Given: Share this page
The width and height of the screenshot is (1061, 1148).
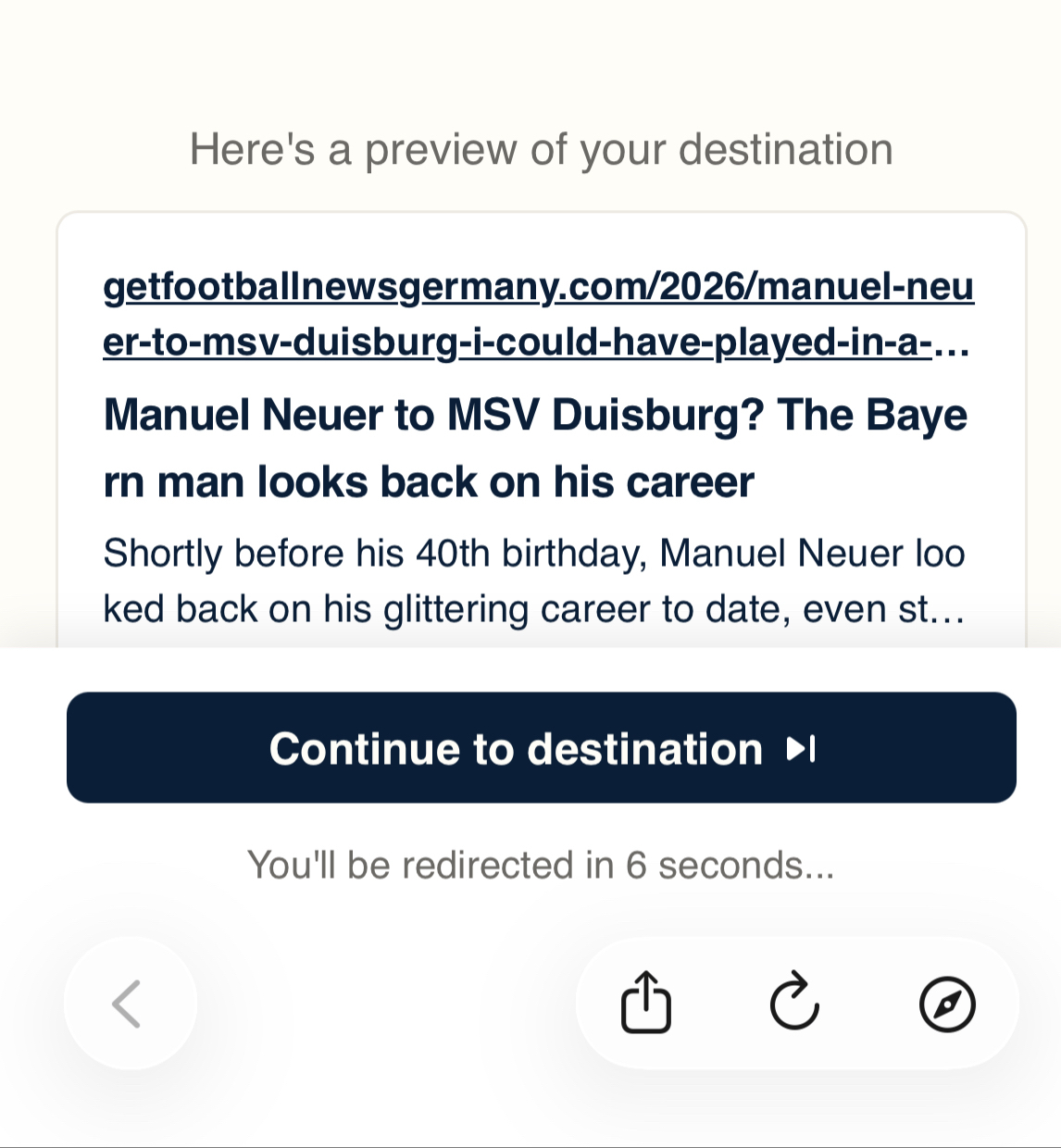Looking at the screenshot, I should pos(645,1004).
